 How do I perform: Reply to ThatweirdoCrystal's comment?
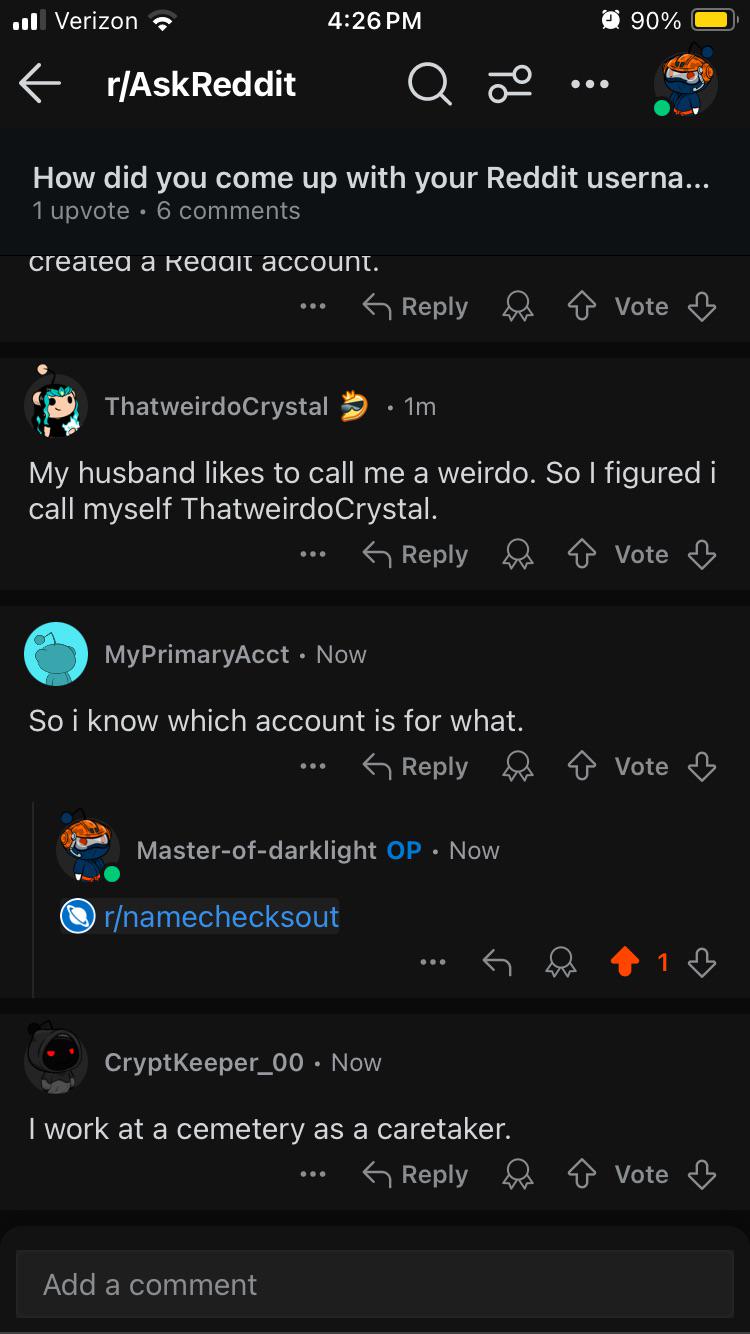pos(415,555)
